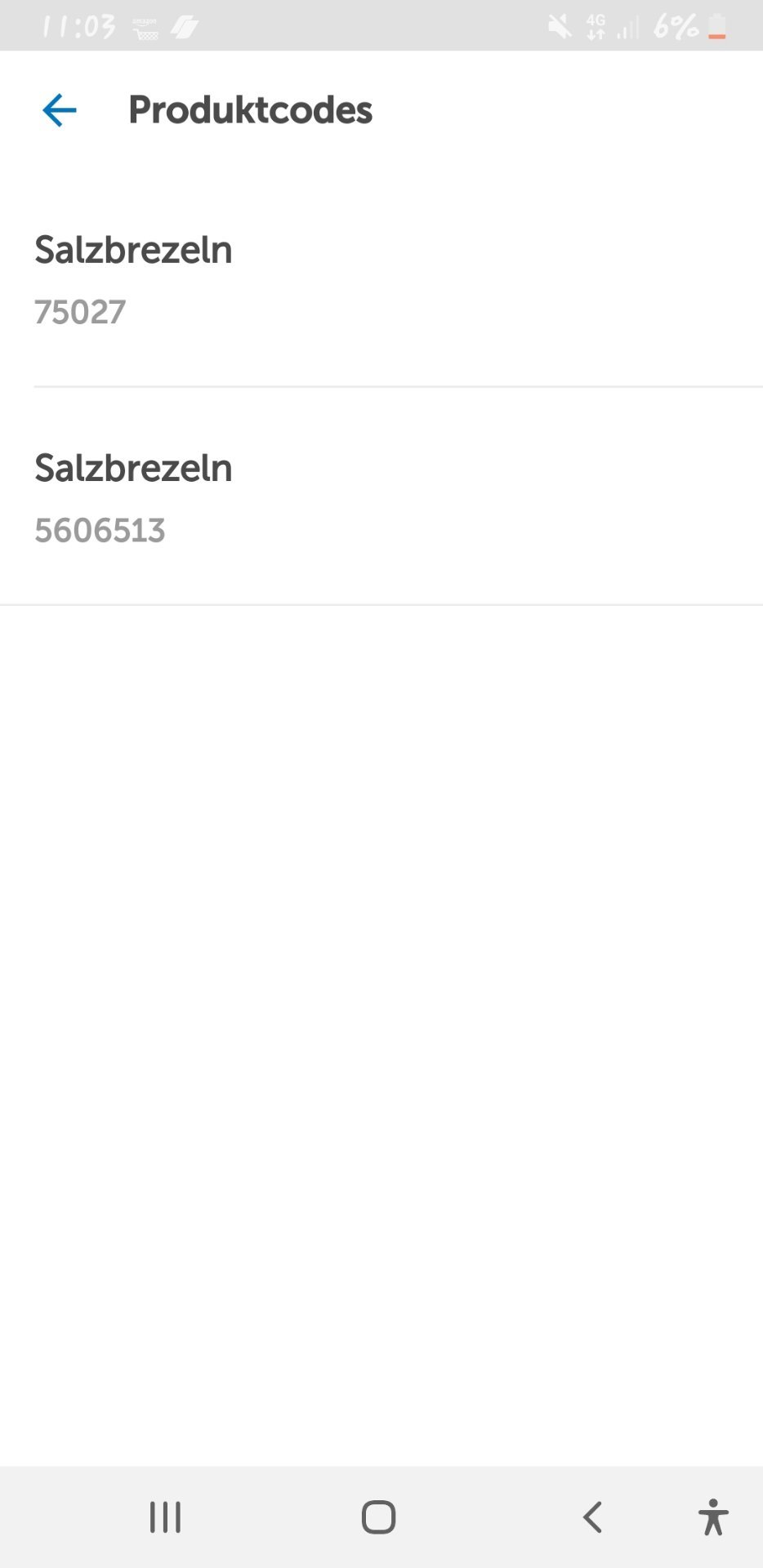Tap the accessibility shortcut icon

pos(713,1517)
